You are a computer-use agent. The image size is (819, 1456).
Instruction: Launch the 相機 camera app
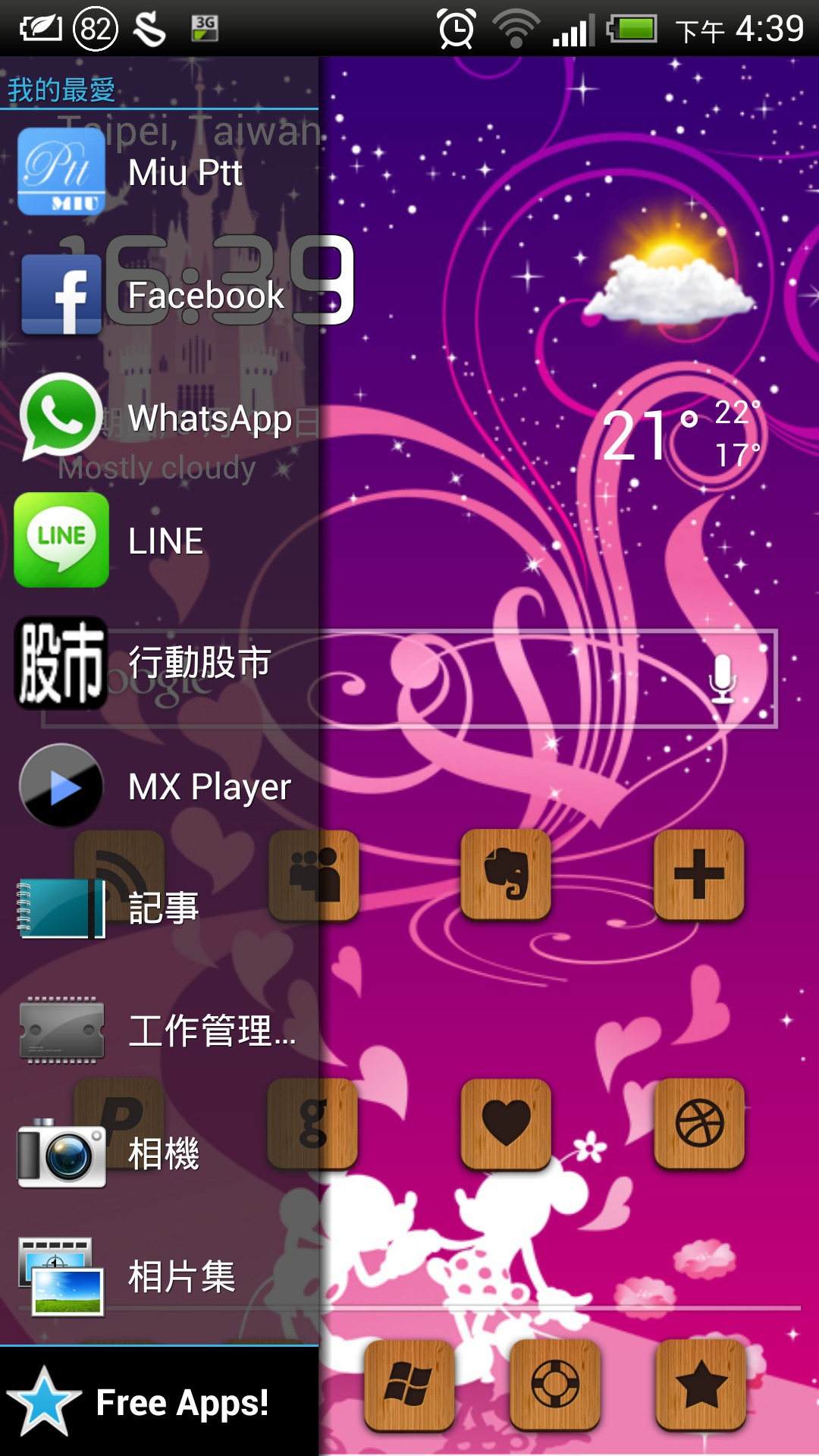[152, 1153]
